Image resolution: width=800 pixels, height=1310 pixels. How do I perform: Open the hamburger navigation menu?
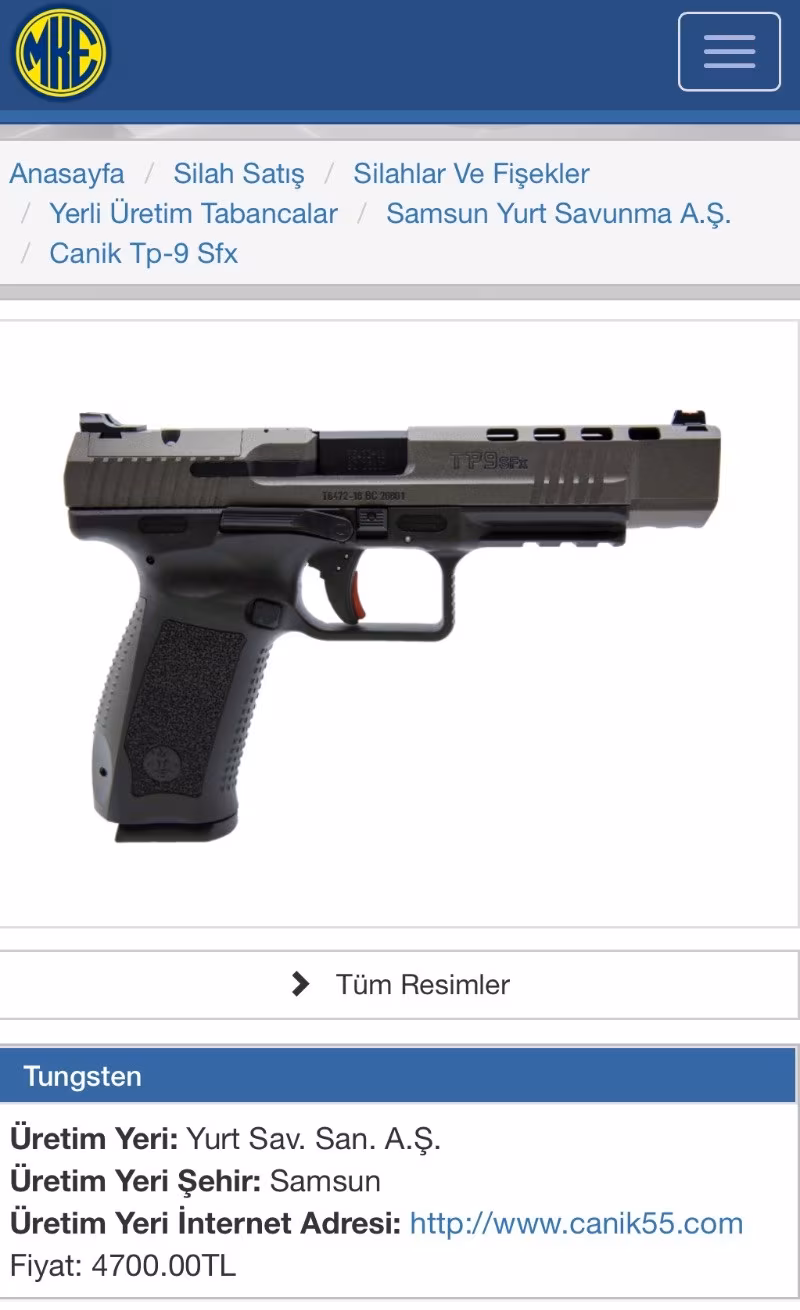pos(729,51)
